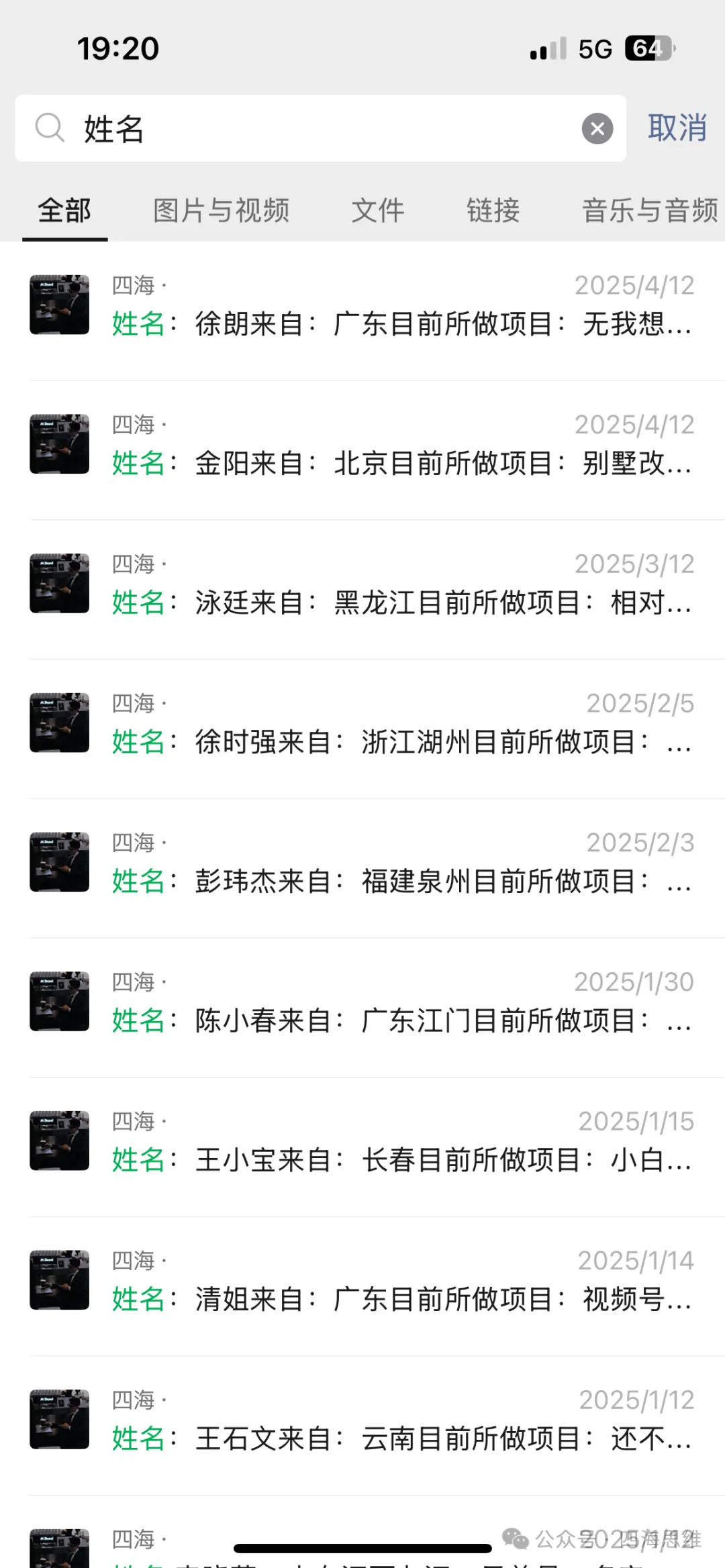Tap 取消 to cancel the search
This screenshot has height=1568, width=725.
click(677, 128)
